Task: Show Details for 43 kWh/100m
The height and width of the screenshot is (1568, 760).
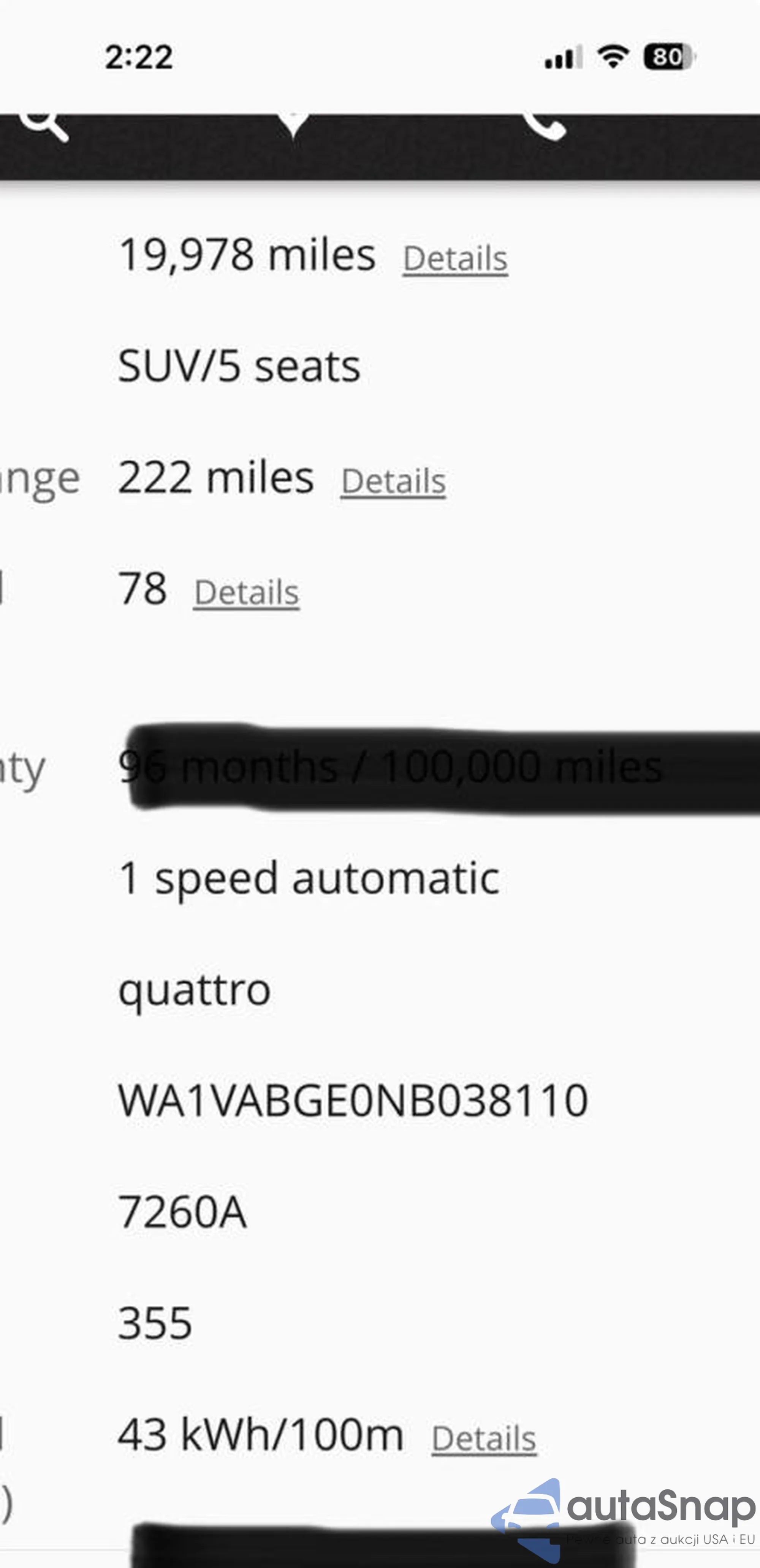Action: pyautogui.click(x=484, y=1438)
